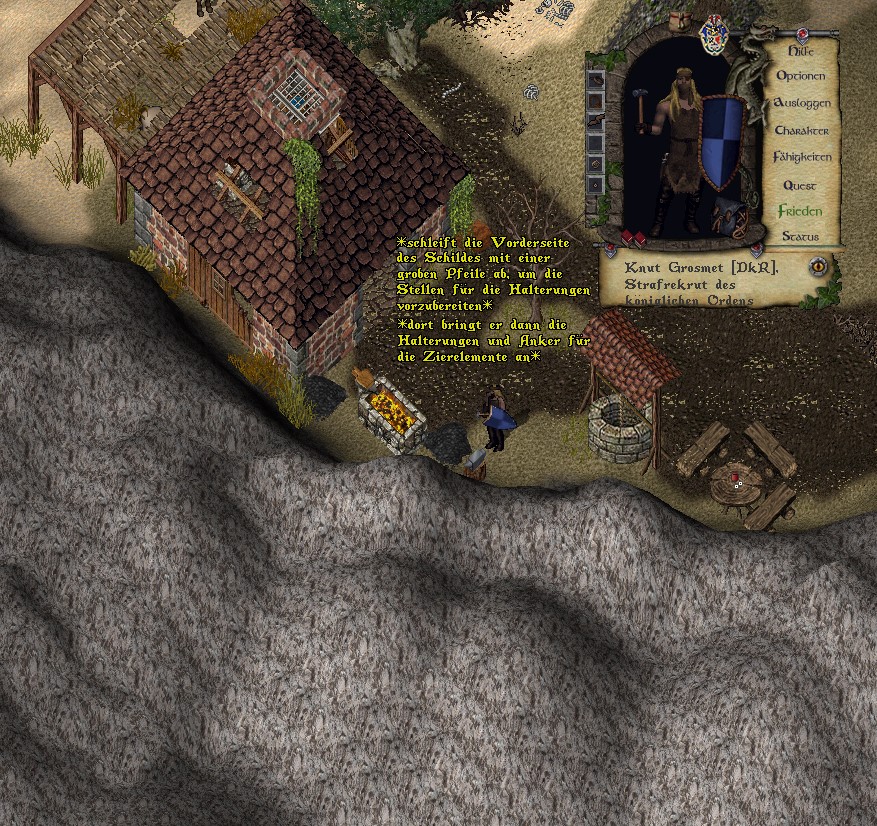Open the Quest log
877x826 pixels.
pos(799,185)
